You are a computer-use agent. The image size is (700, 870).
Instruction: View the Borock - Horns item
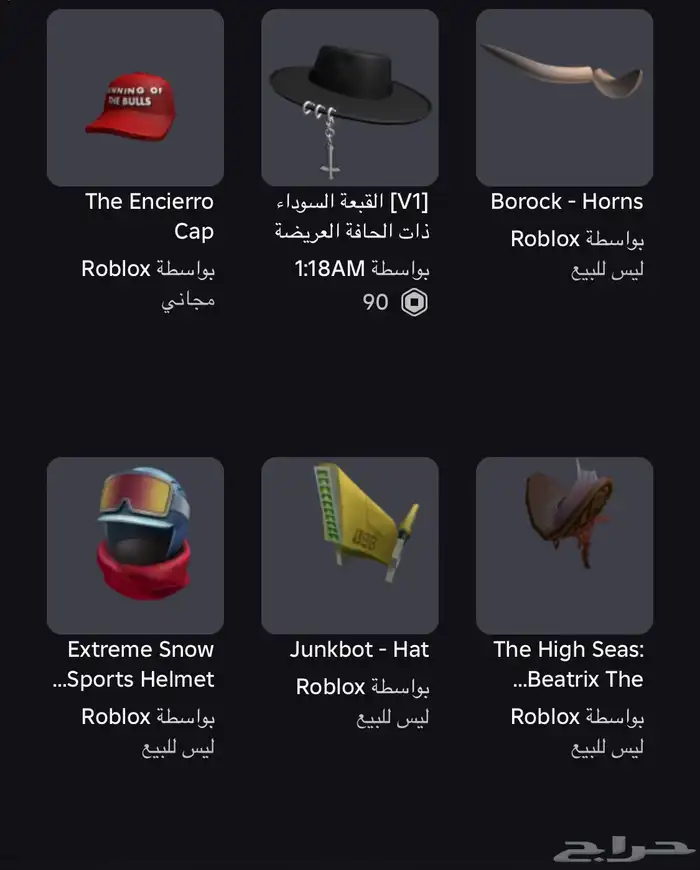[564, 98]
